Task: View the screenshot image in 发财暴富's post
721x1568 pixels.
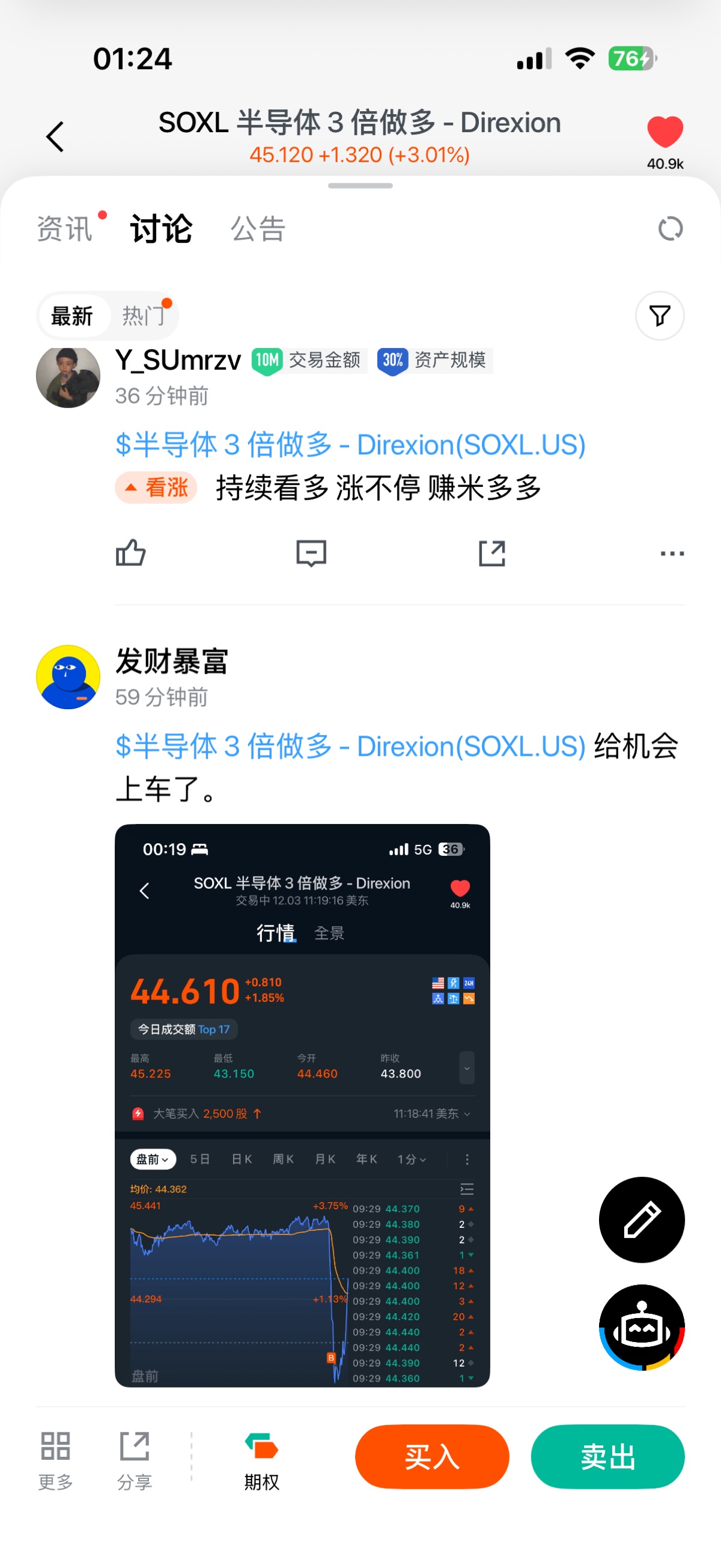Action: 302,1105
